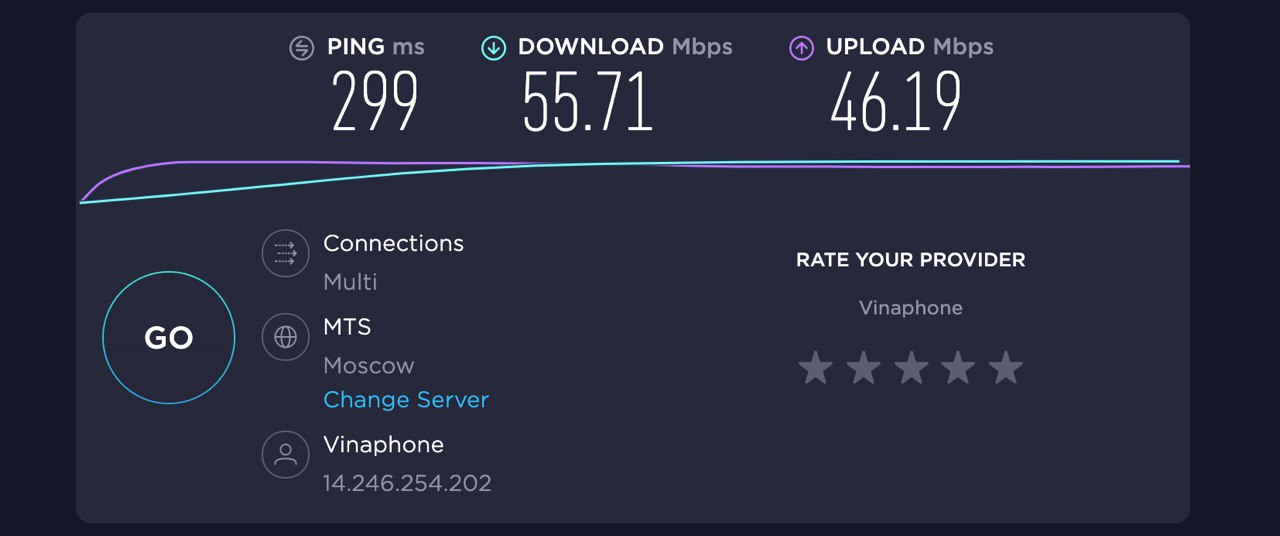Open the Change Server link
This screenshot has width=1280, height=536.
[x=406, y=400]
